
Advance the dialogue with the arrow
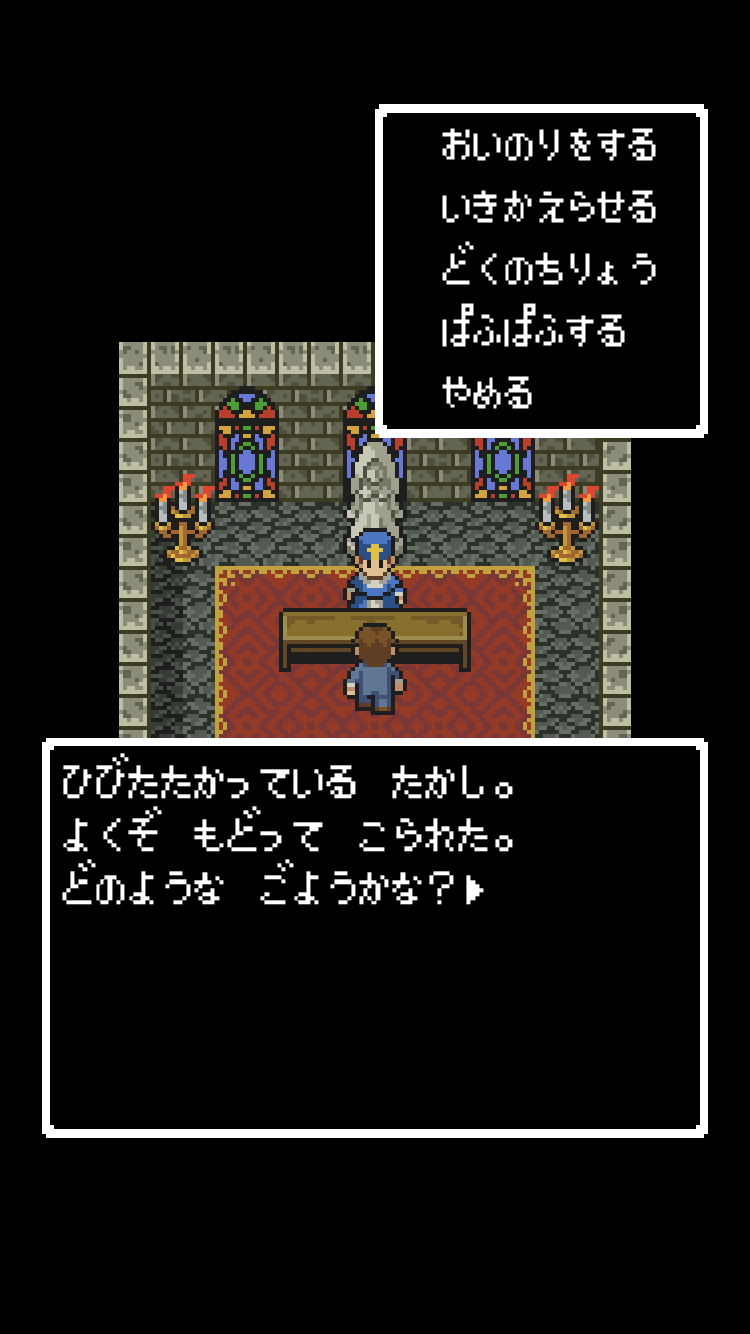tap(475, 890)
